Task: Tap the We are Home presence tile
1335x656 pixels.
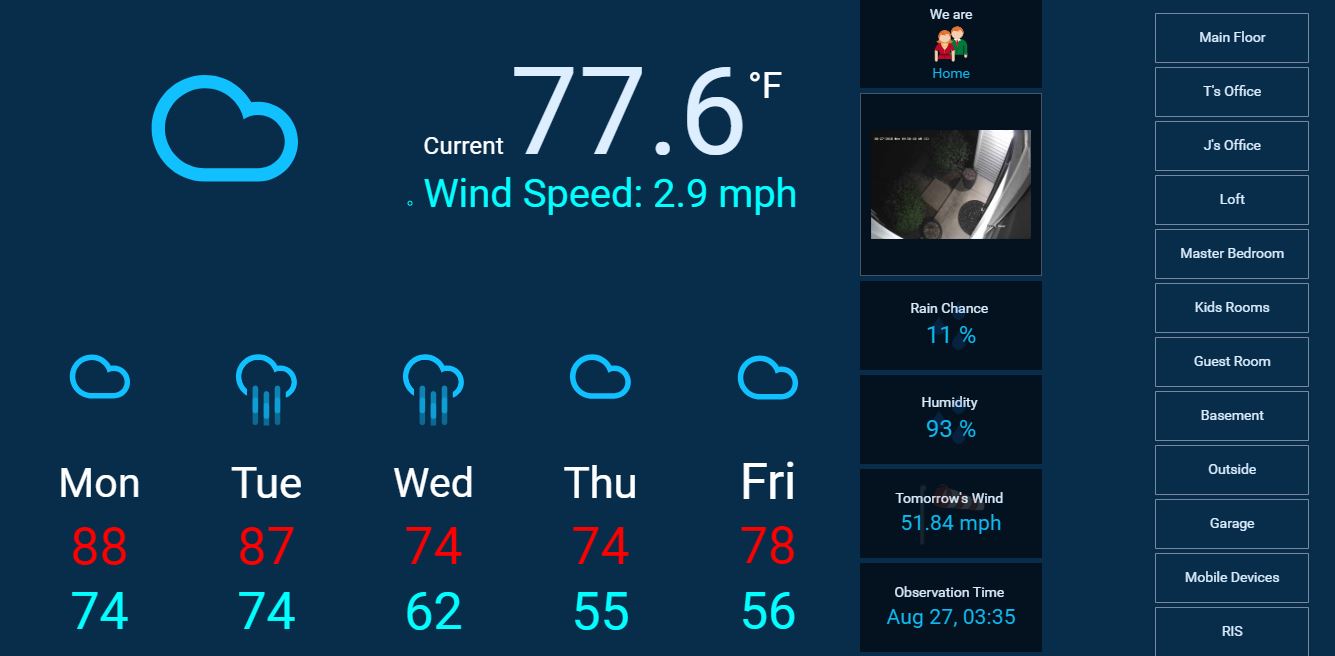Action: pos(950,44)
